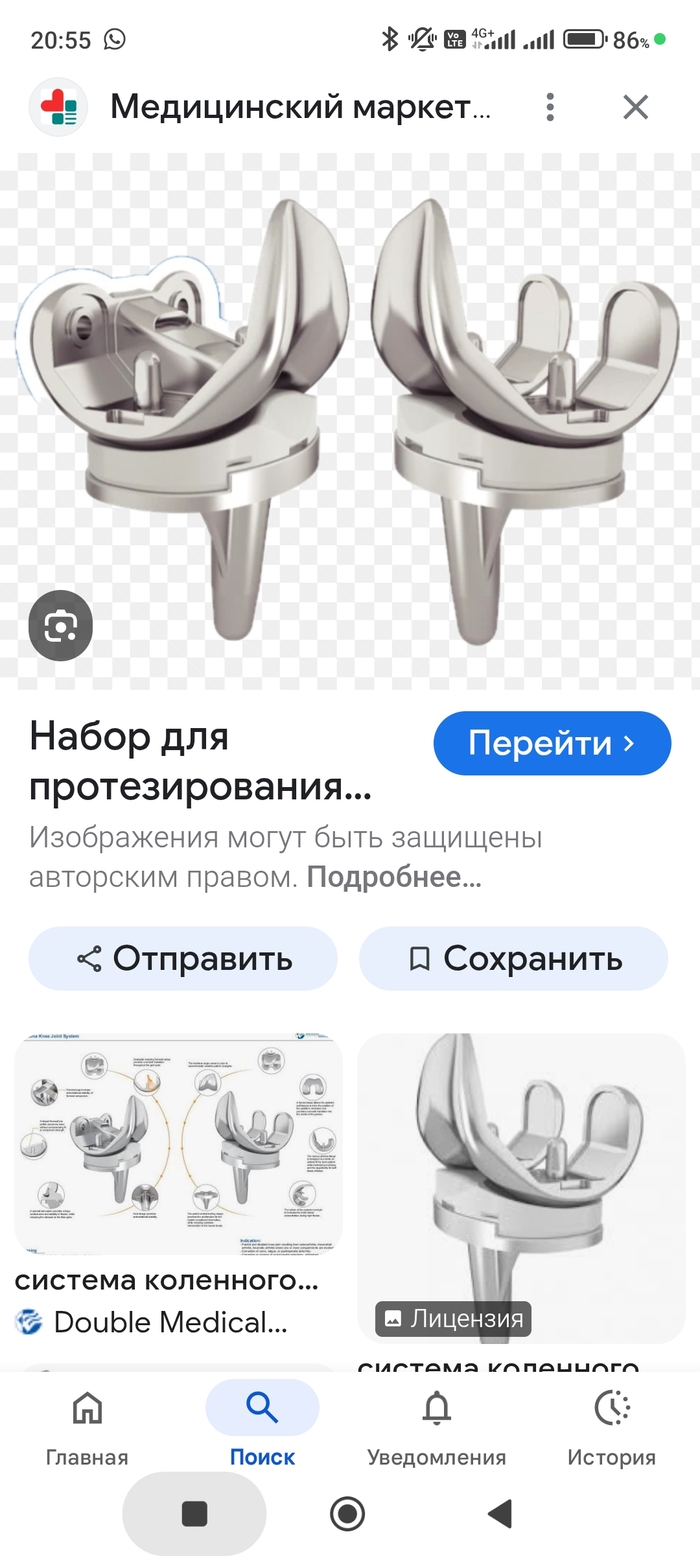Save the image with Сохранить

pyautogui.click(x=513, y=958)
